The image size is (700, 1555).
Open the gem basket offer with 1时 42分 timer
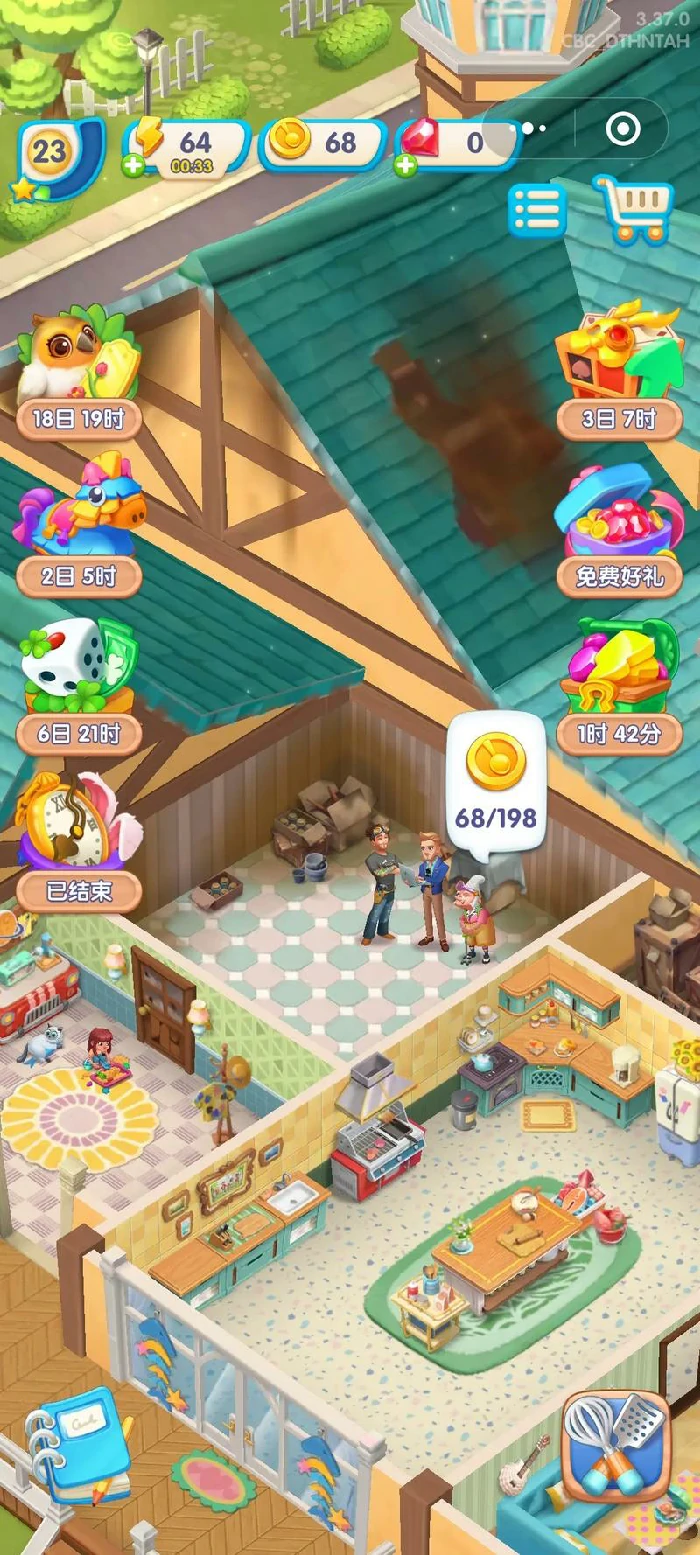620,685
